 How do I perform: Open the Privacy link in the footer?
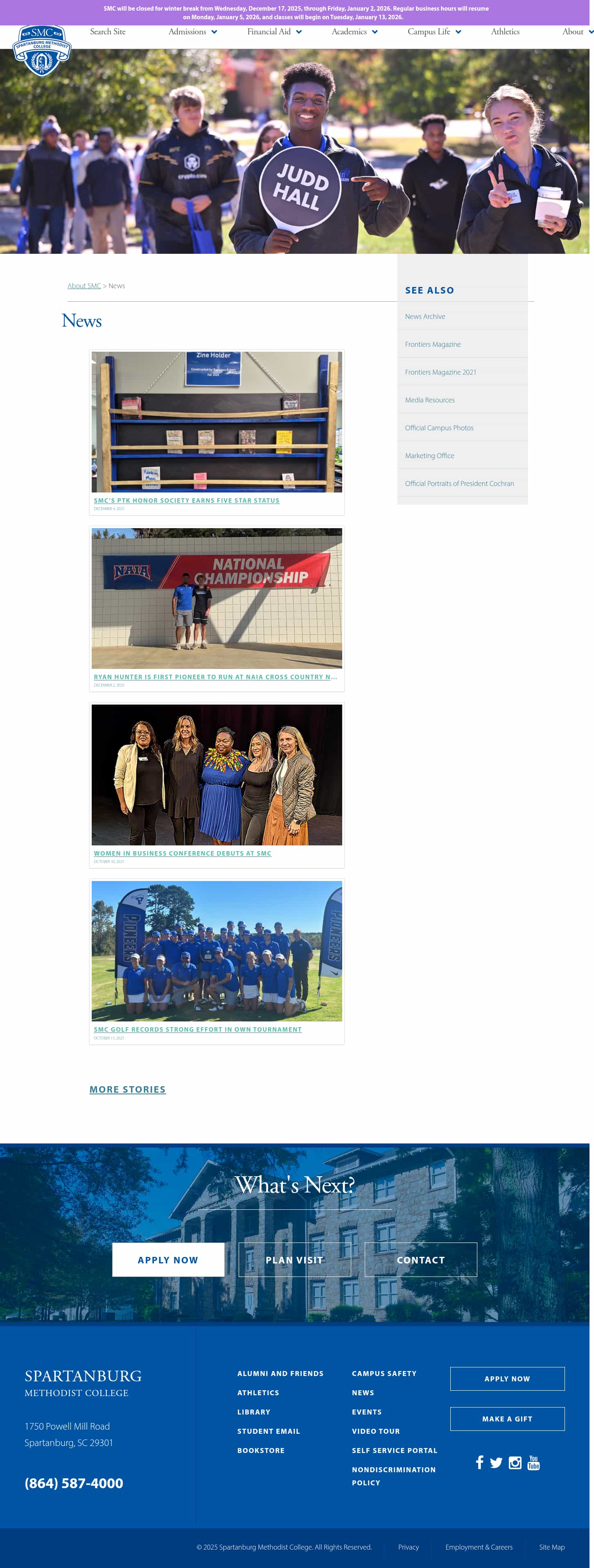(409, 1547)
